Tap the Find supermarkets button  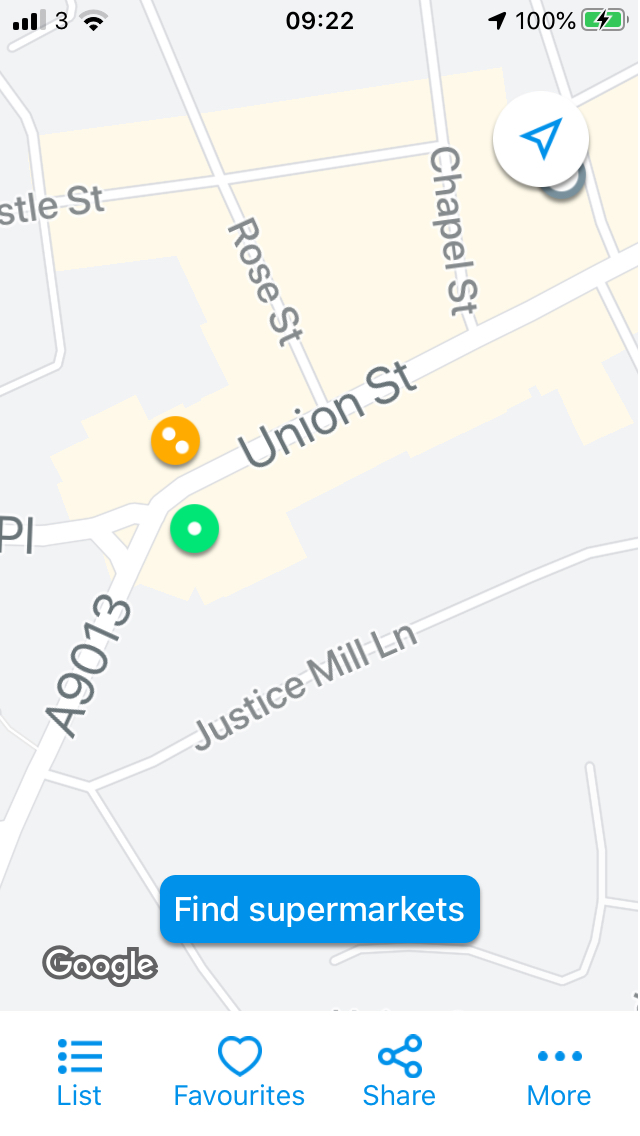click(320, 909)
